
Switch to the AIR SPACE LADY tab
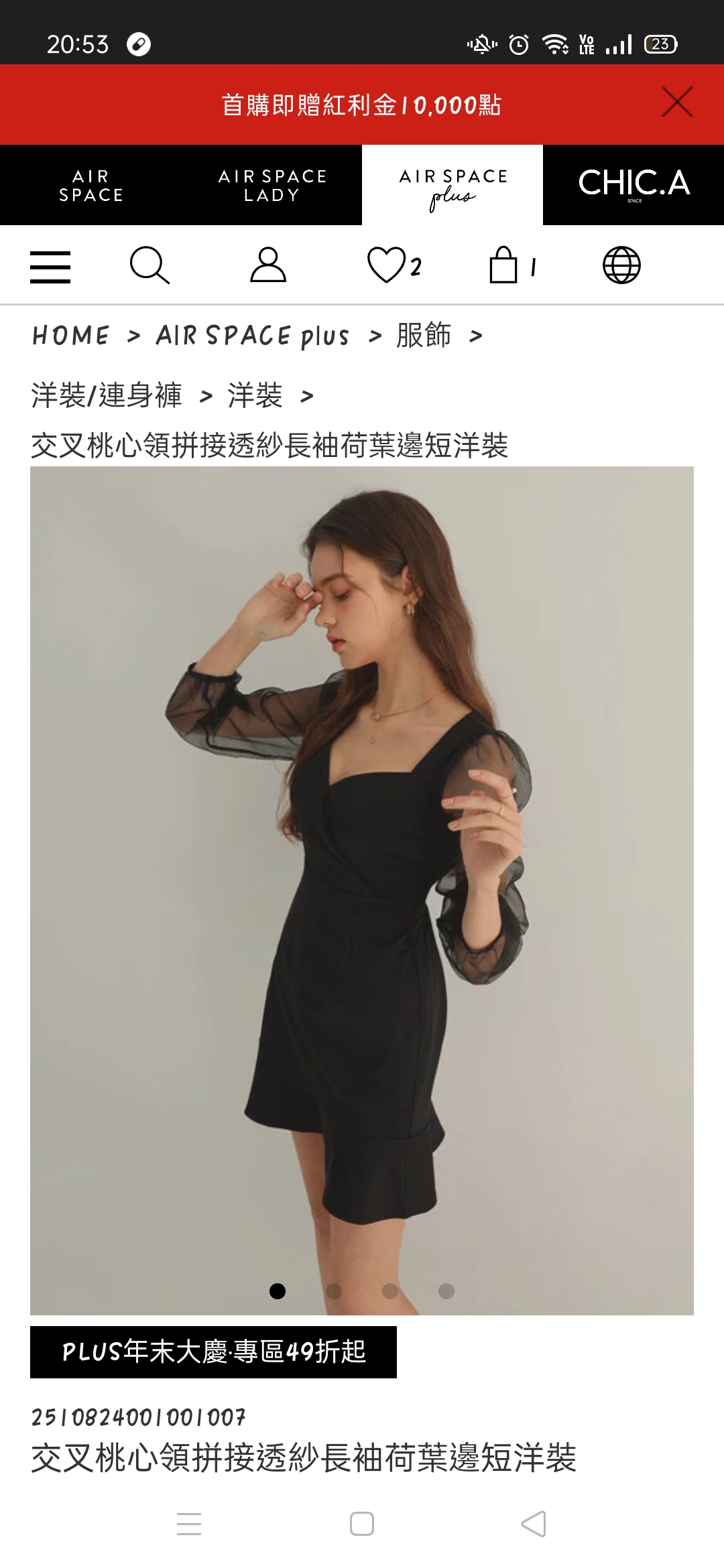pos(271,186)
